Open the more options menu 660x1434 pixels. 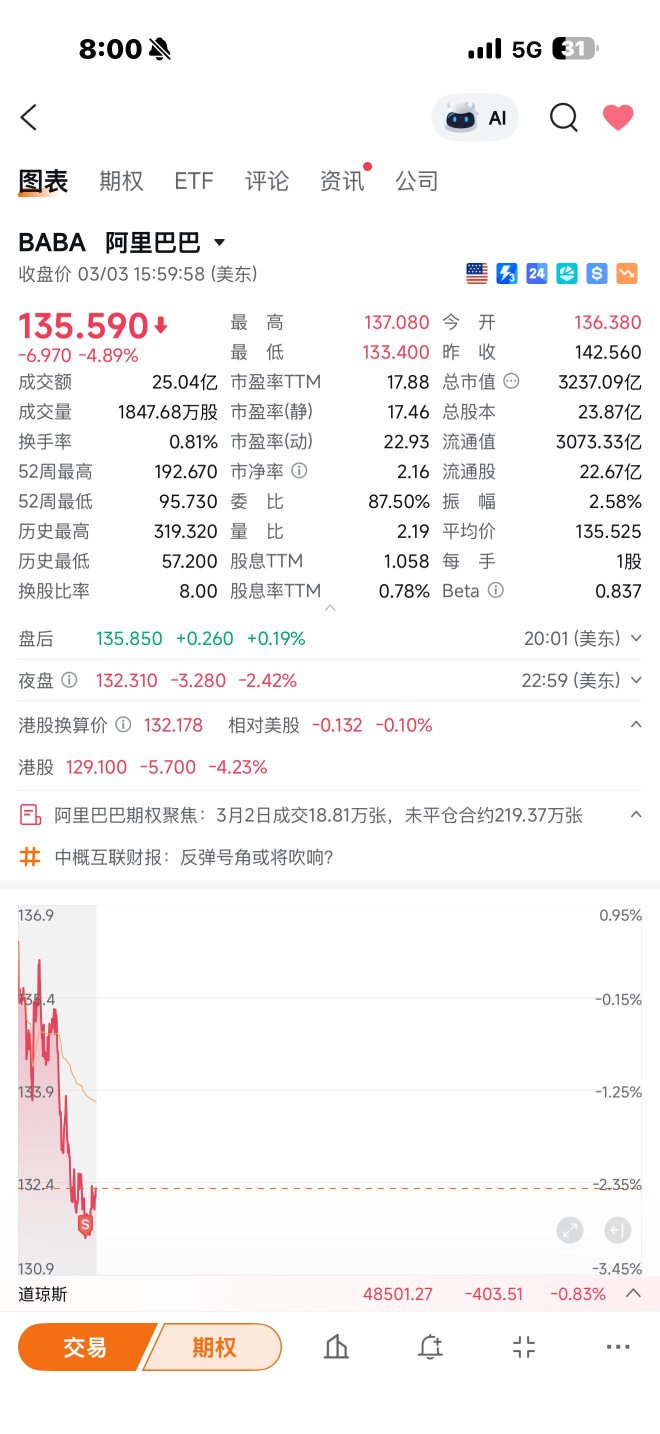coord(618,1347)
